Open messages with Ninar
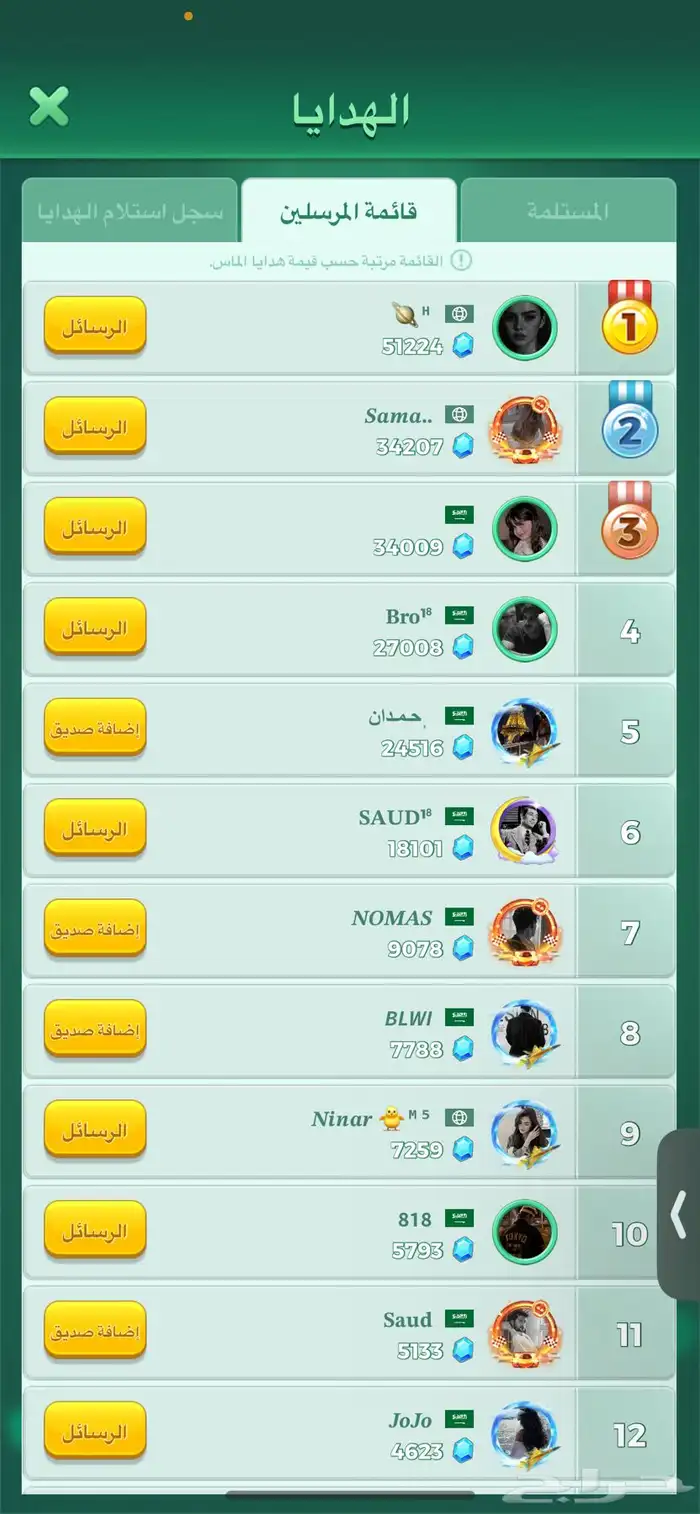Image resolution: width=700 pixels, height=1514 pixels. click(95, 1130)
